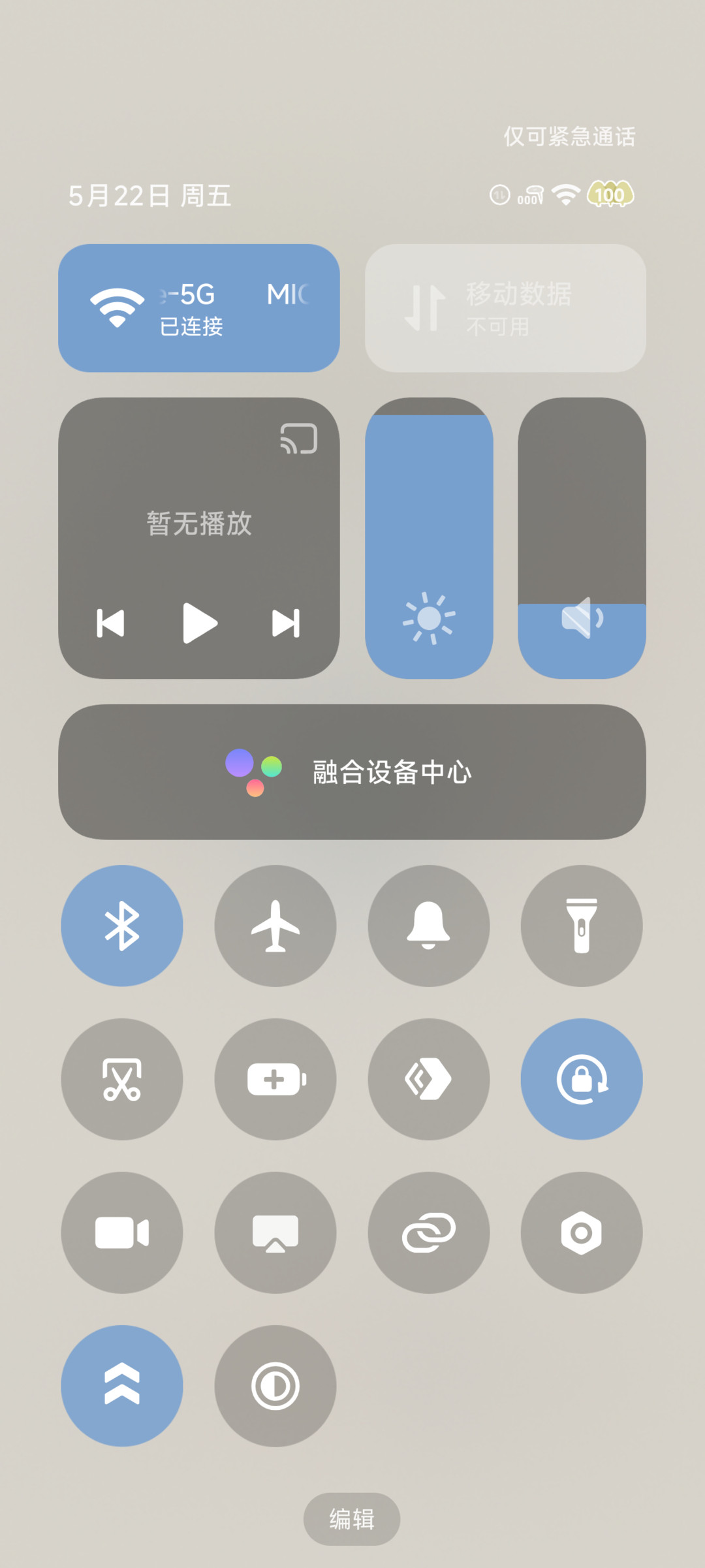This screenshot has width=705, height=1568.
Task: Skip to the previous track
Action: (x=110, y=623)
